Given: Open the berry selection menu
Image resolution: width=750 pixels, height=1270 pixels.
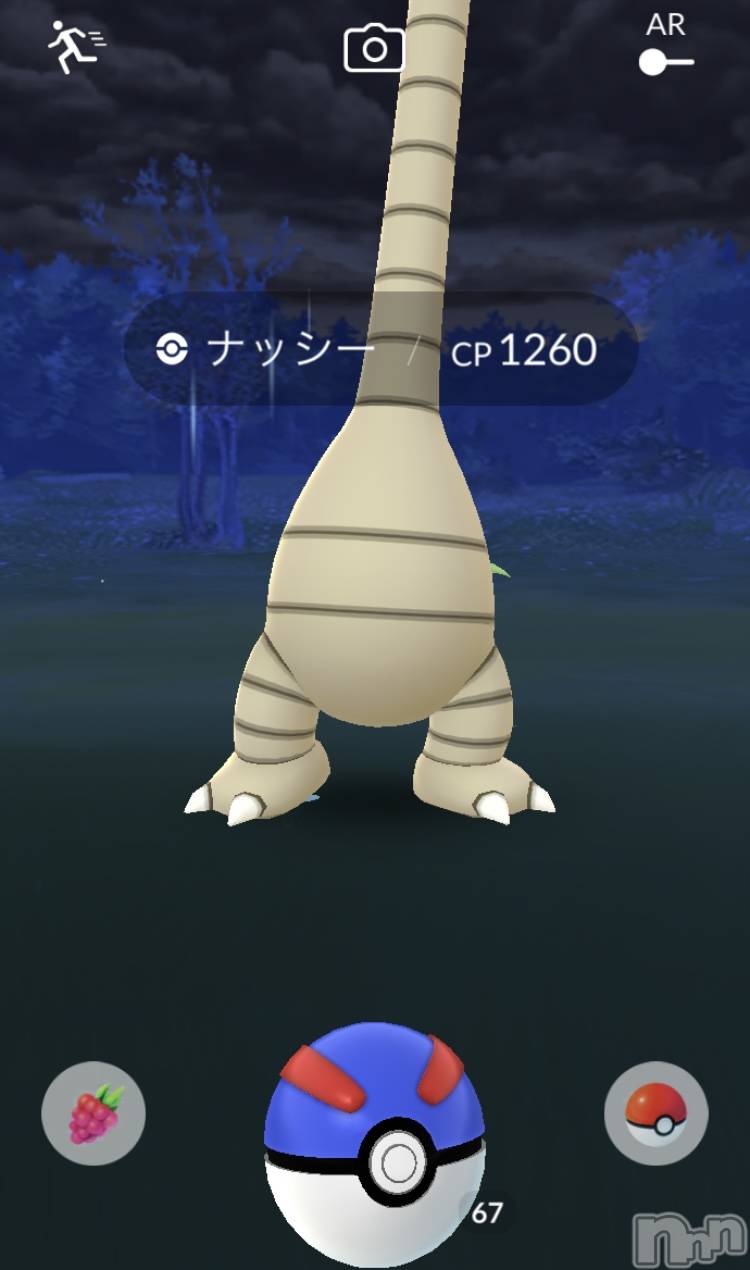Looking at the screenshot, I should pyautogui.click(x=94, y=1113).
